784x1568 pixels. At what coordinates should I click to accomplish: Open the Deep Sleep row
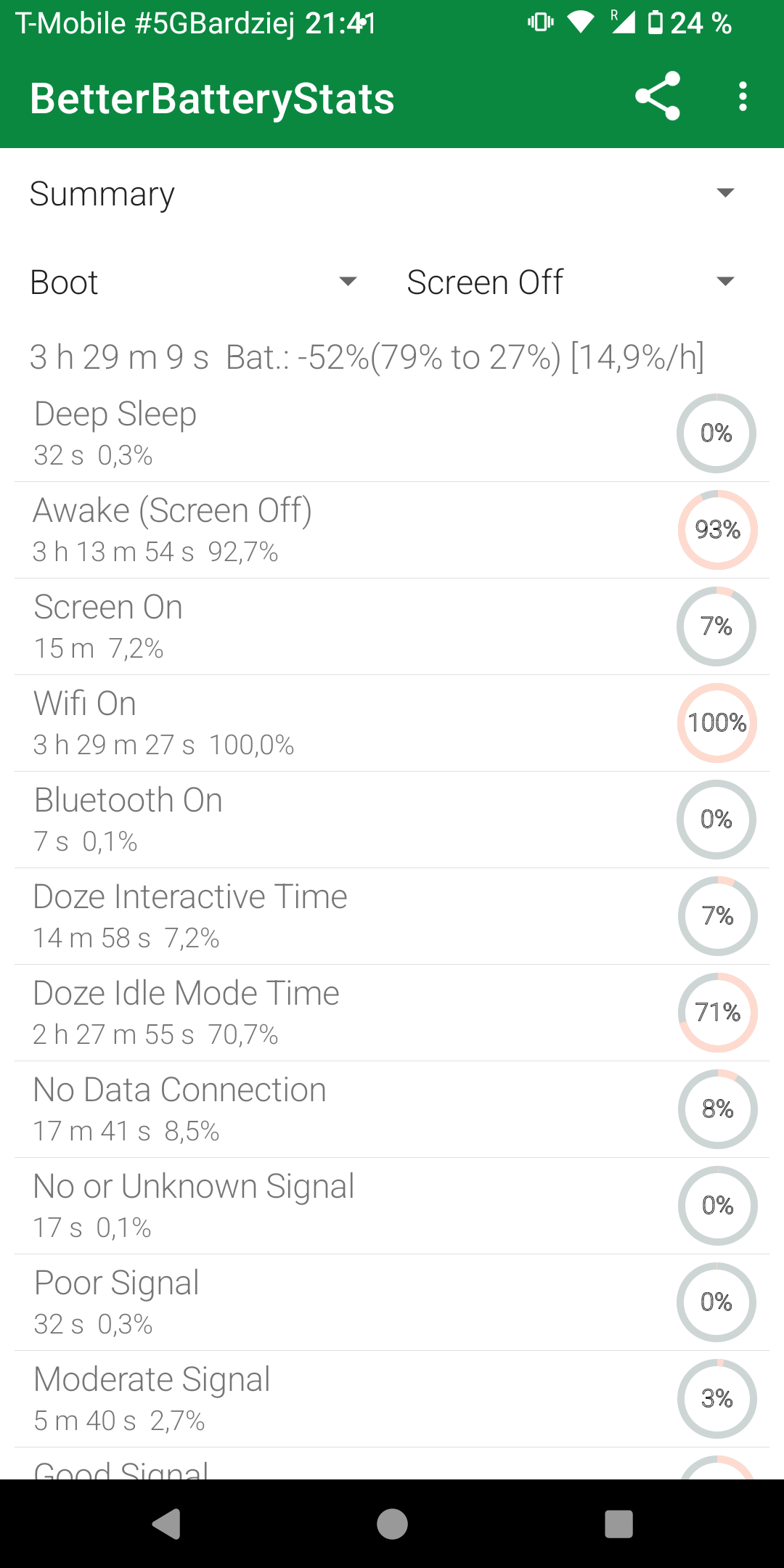pos(392,433)
